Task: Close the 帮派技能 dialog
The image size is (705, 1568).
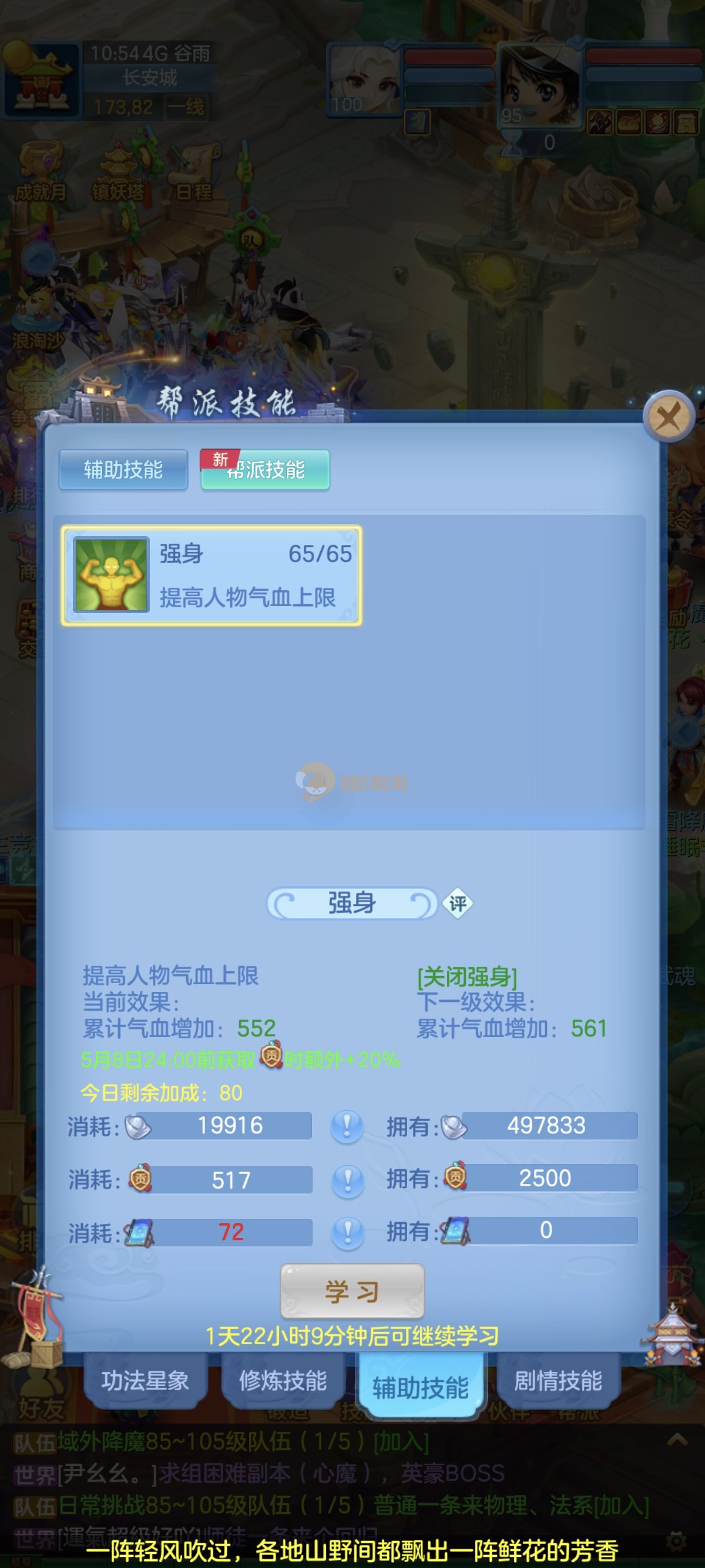Action: click(x=669, y=418)
